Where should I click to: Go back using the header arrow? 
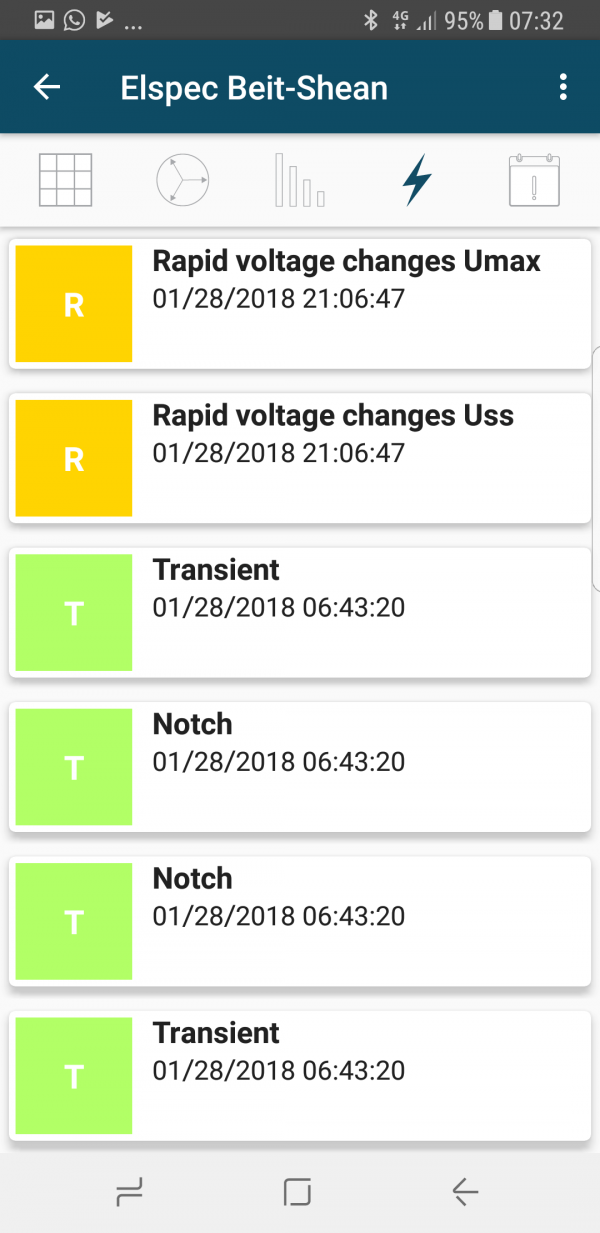(47, 87)
